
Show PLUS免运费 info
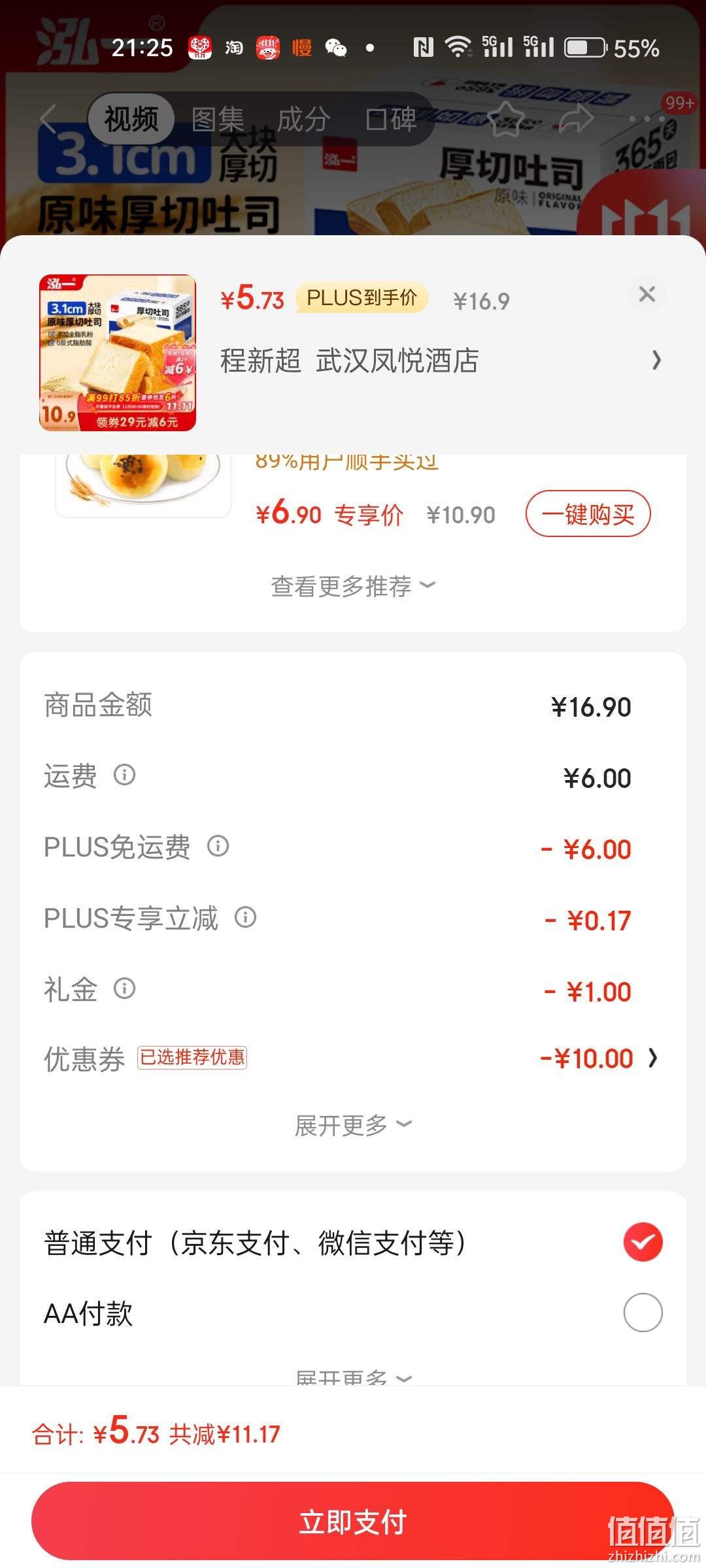(x=218, y=846)
